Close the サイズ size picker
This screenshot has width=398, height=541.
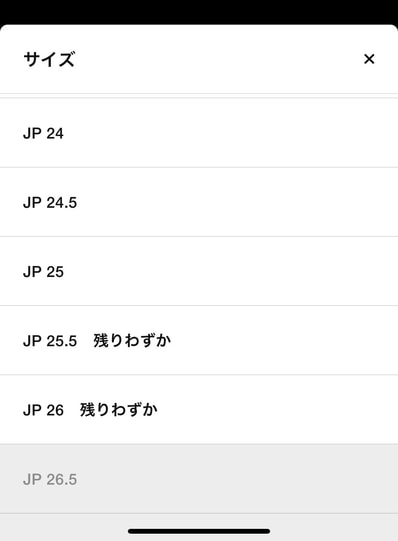369,59
